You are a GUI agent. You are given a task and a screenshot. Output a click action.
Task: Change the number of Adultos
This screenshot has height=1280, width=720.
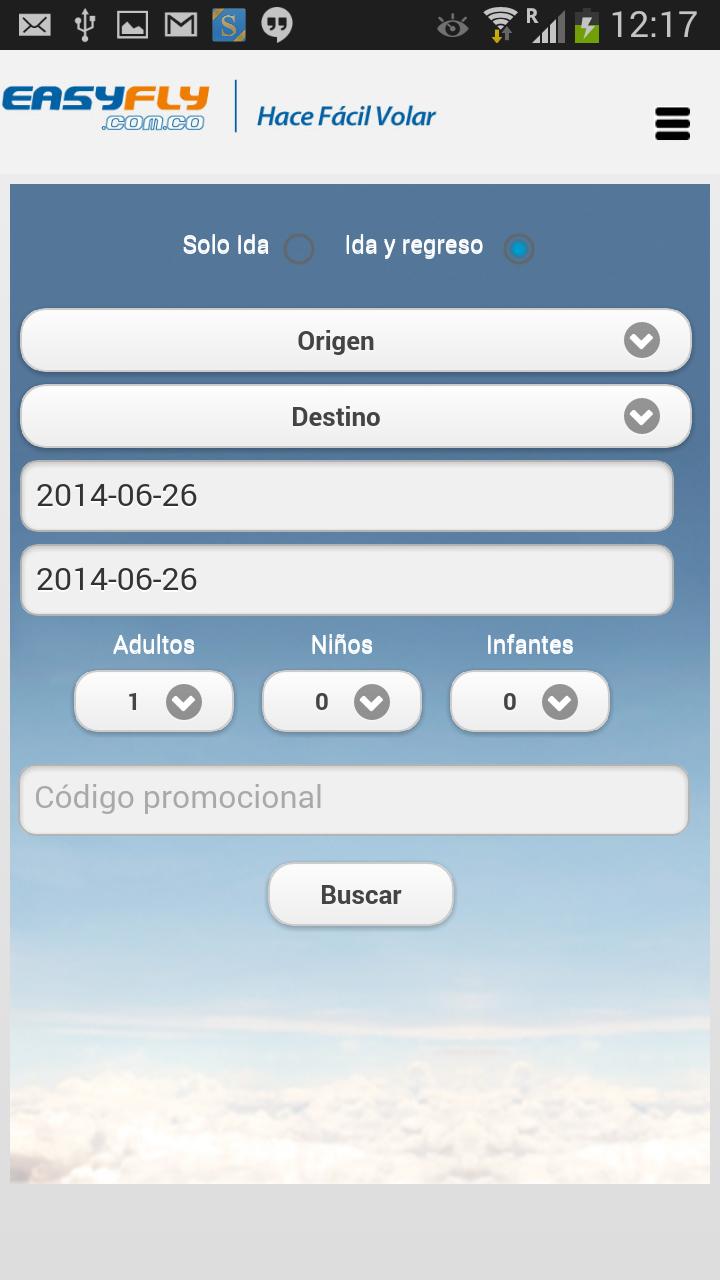154,702
